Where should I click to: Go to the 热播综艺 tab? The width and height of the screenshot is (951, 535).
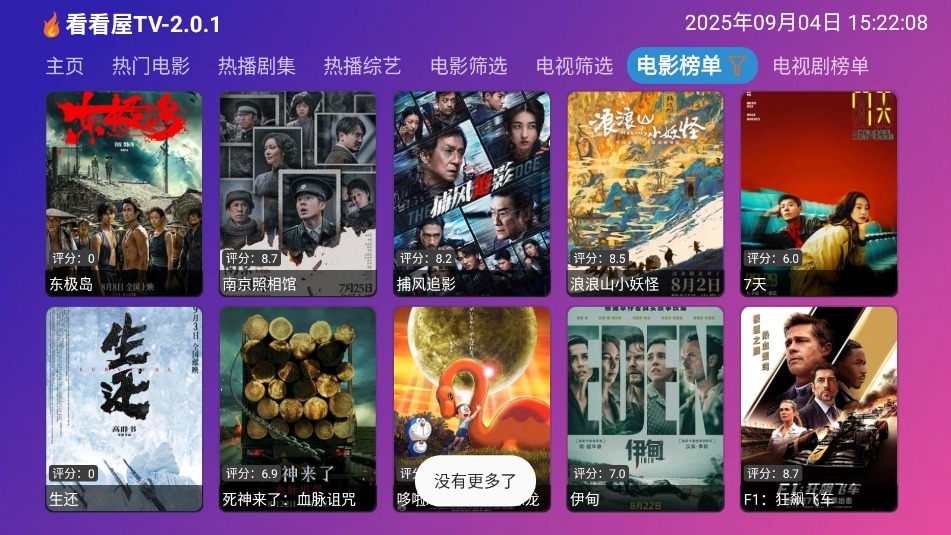pyautogui.click(x=362, y=66)
